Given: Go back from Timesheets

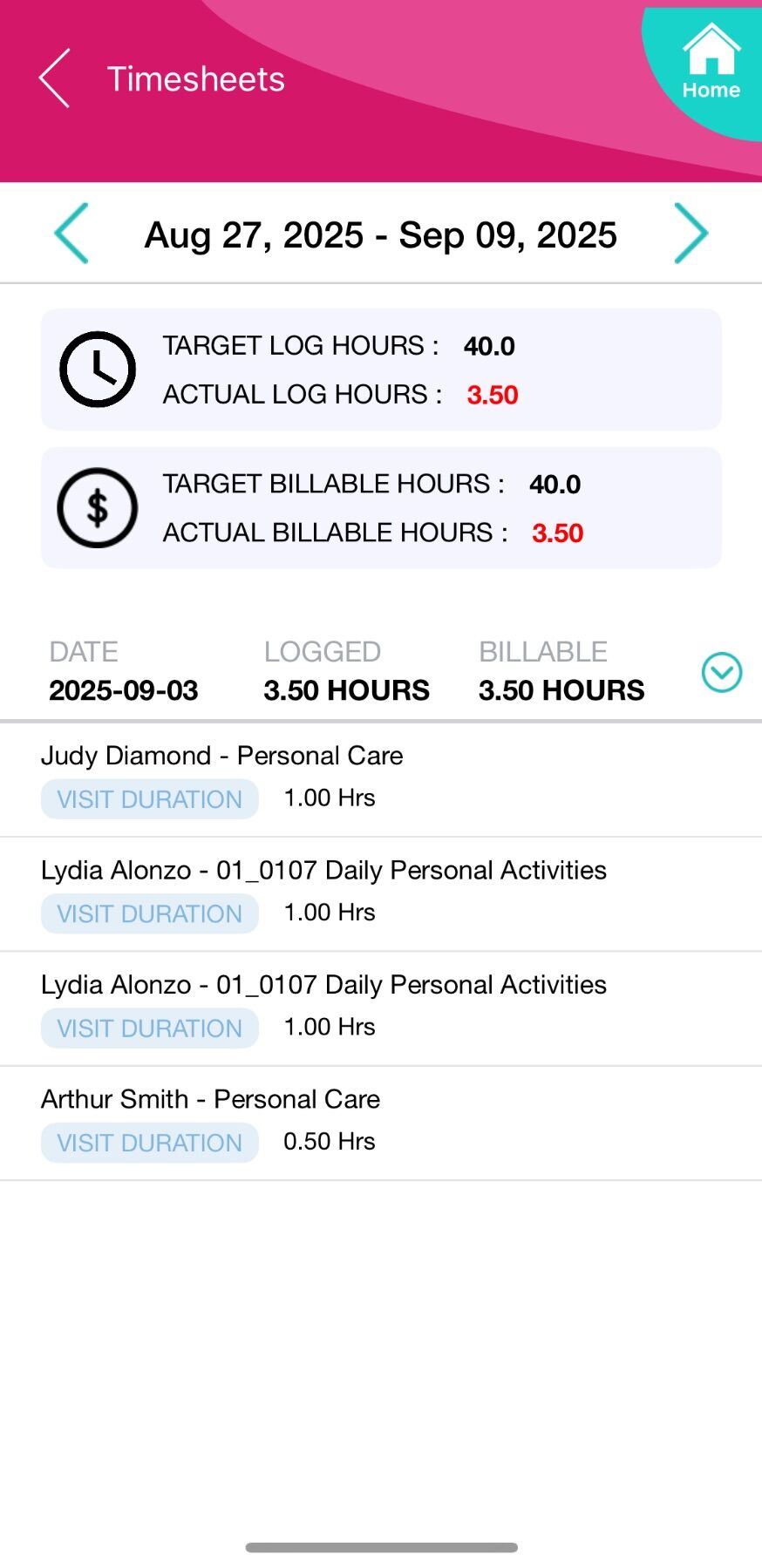Looking at the screenshot, I should pyautogui.click(x=55, y=79).
